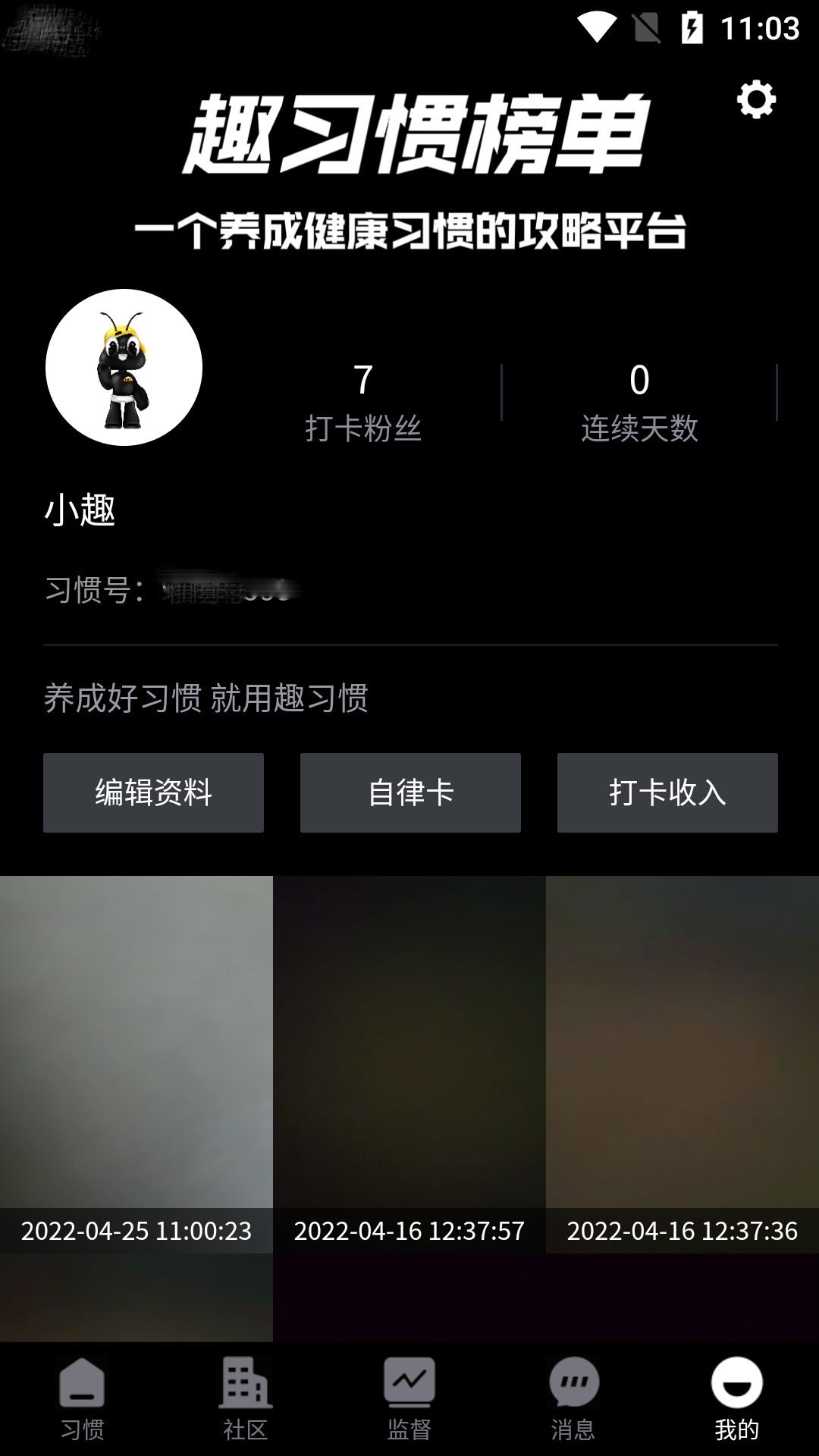View the 打卡粉丝 followers count

pyautogui.click(x=363, y=402)
